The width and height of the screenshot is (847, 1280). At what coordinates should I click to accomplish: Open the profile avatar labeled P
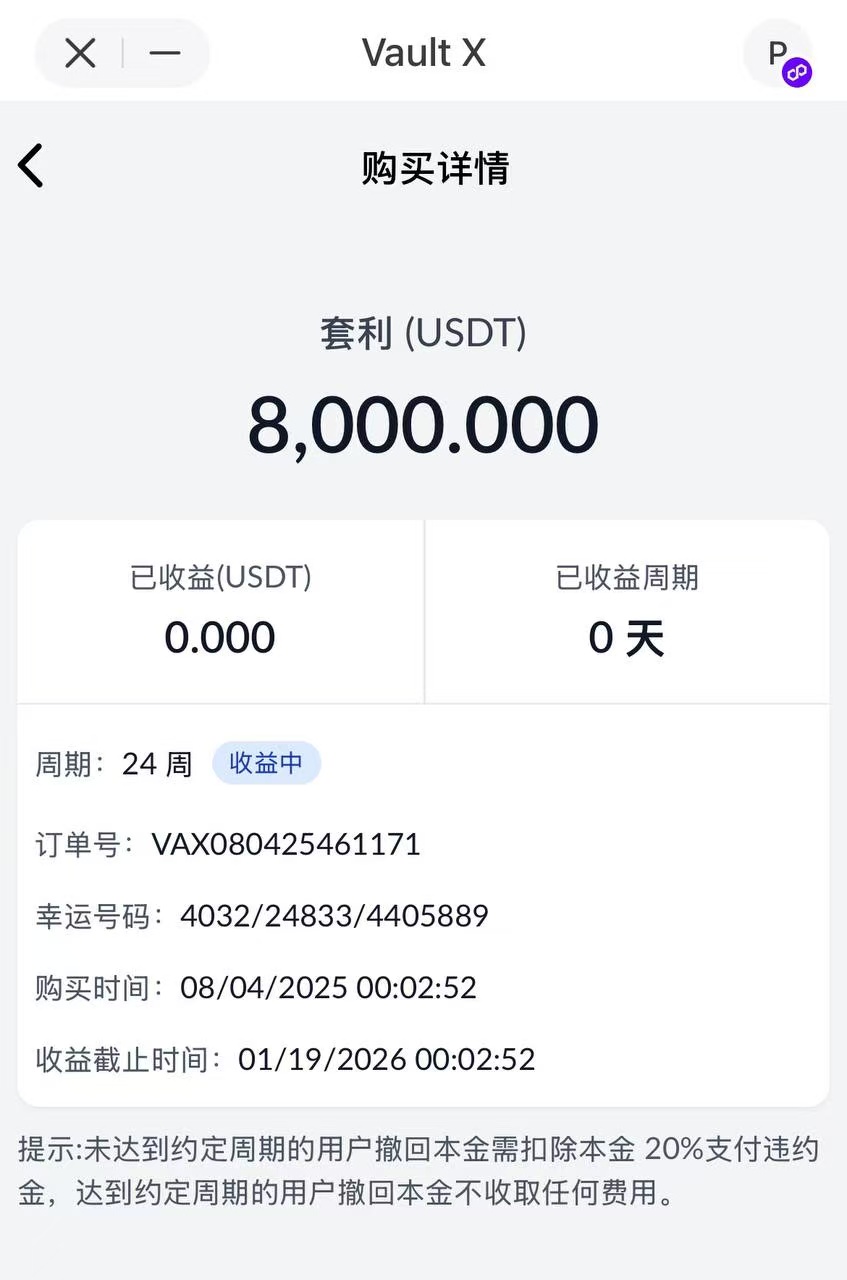pyautogui.click(x=778, y=55)
